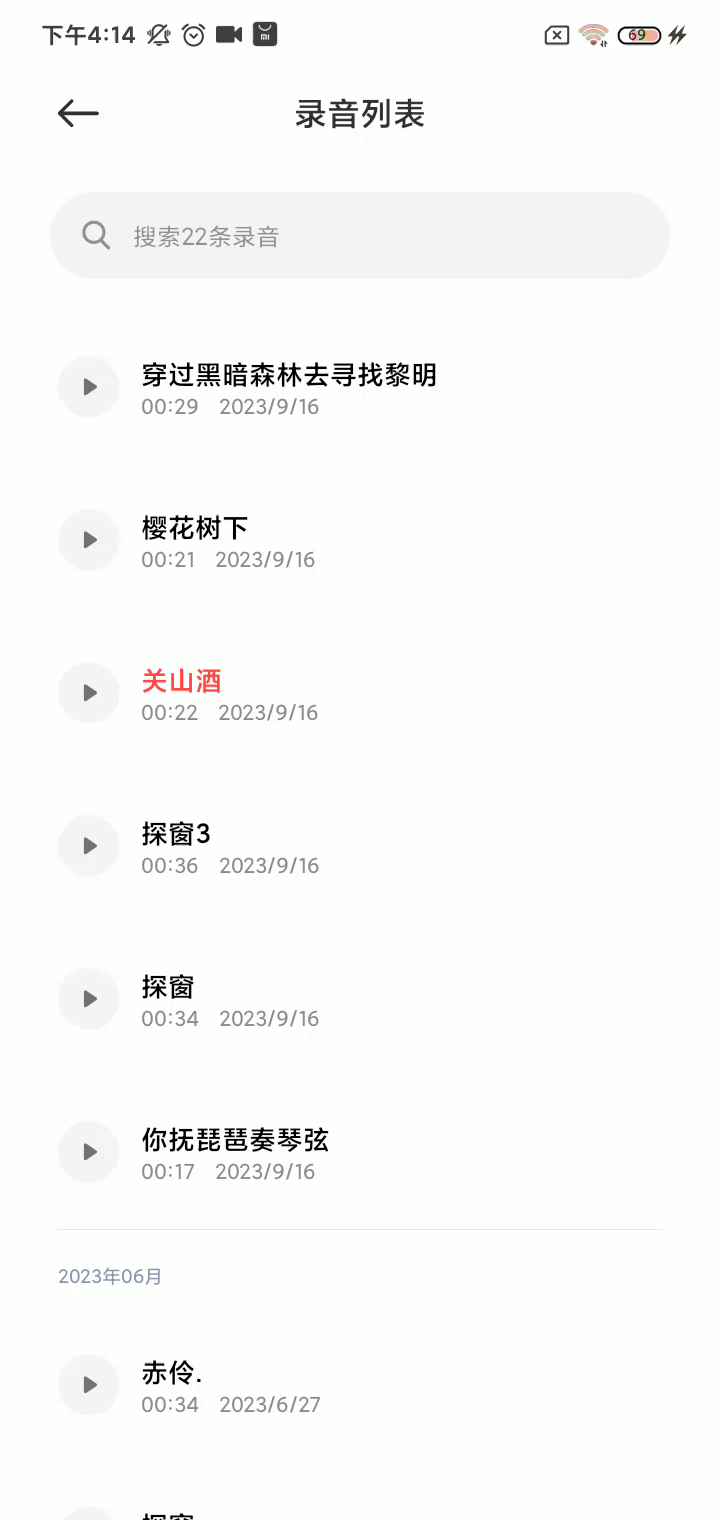Play the 探窗3 recording
The image size is (720, 1520).
89,846
